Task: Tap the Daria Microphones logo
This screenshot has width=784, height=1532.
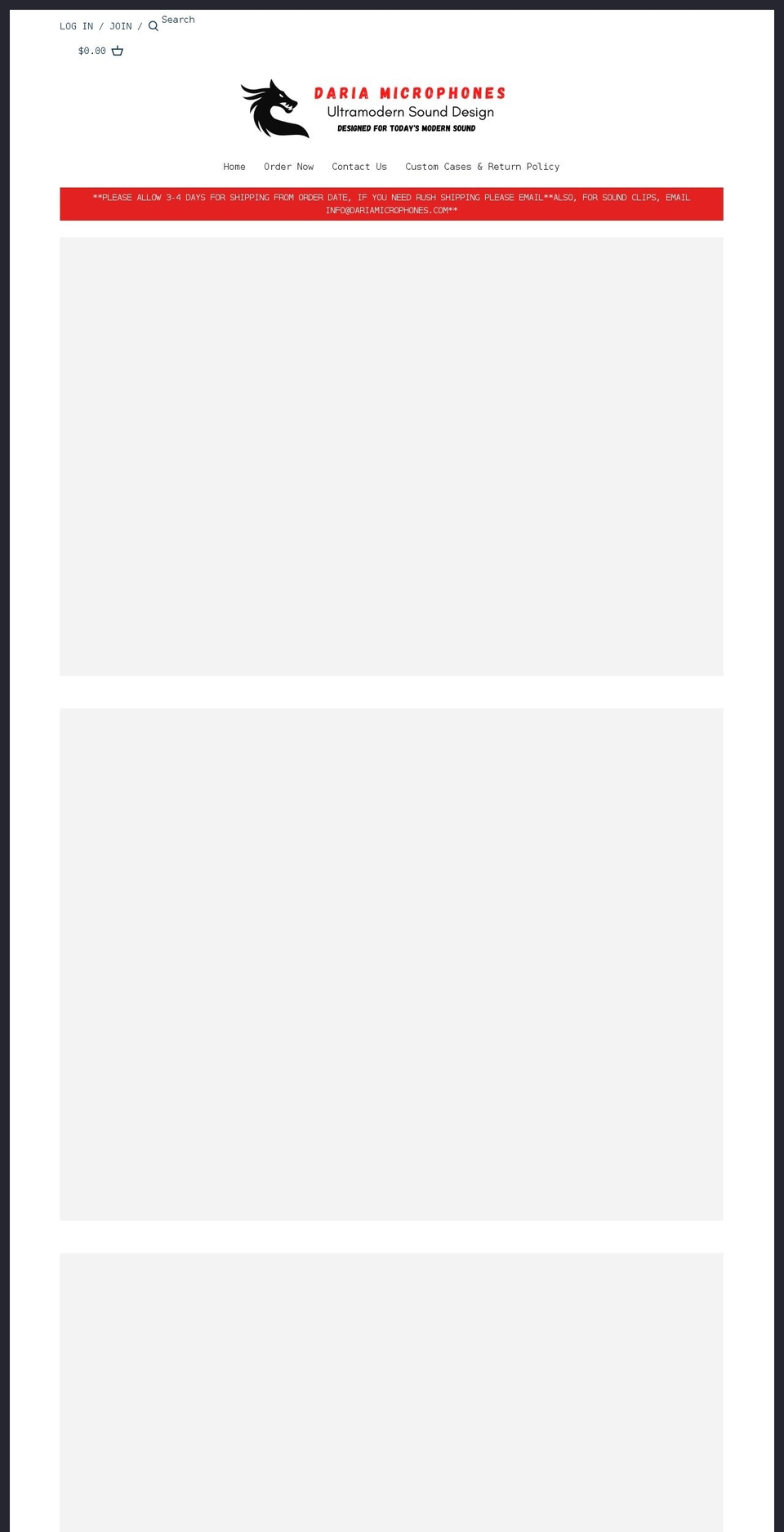Action: point(374,109)
